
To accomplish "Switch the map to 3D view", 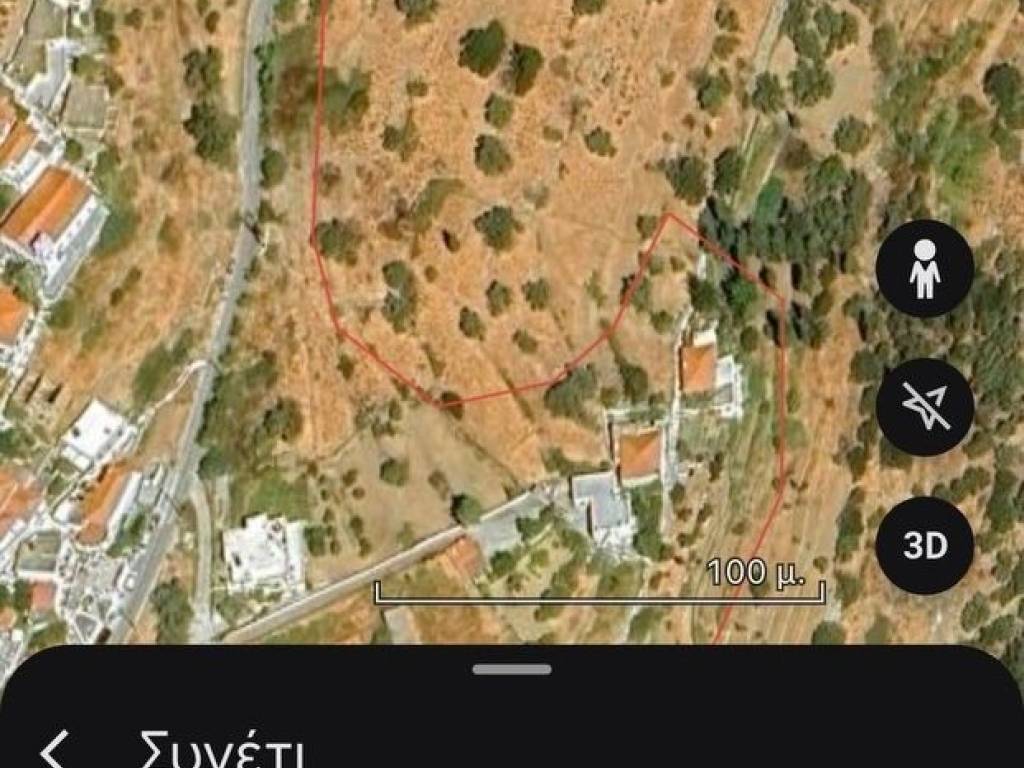I will [924, 545].
